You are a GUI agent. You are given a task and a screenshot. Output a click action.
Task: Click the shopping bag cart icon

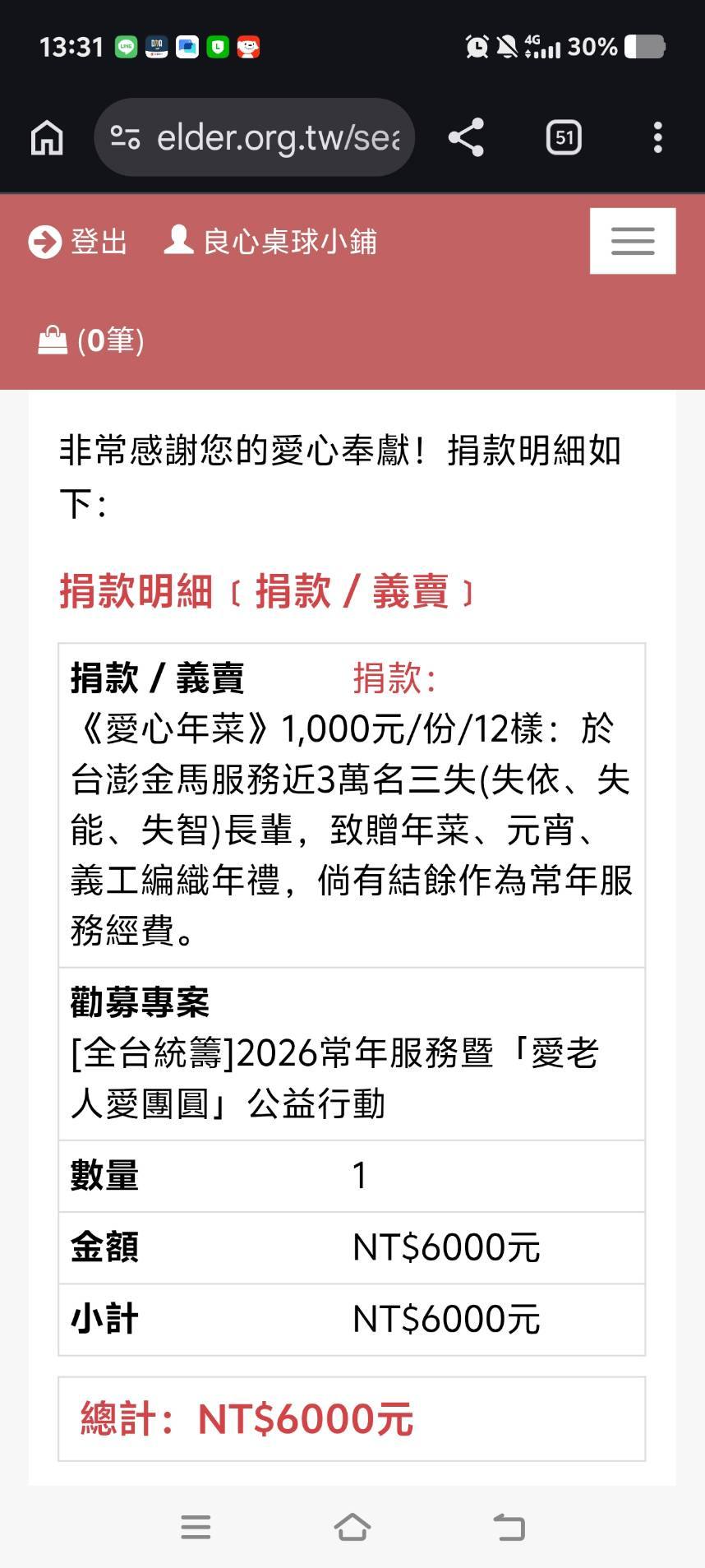[x=52, y=340]
